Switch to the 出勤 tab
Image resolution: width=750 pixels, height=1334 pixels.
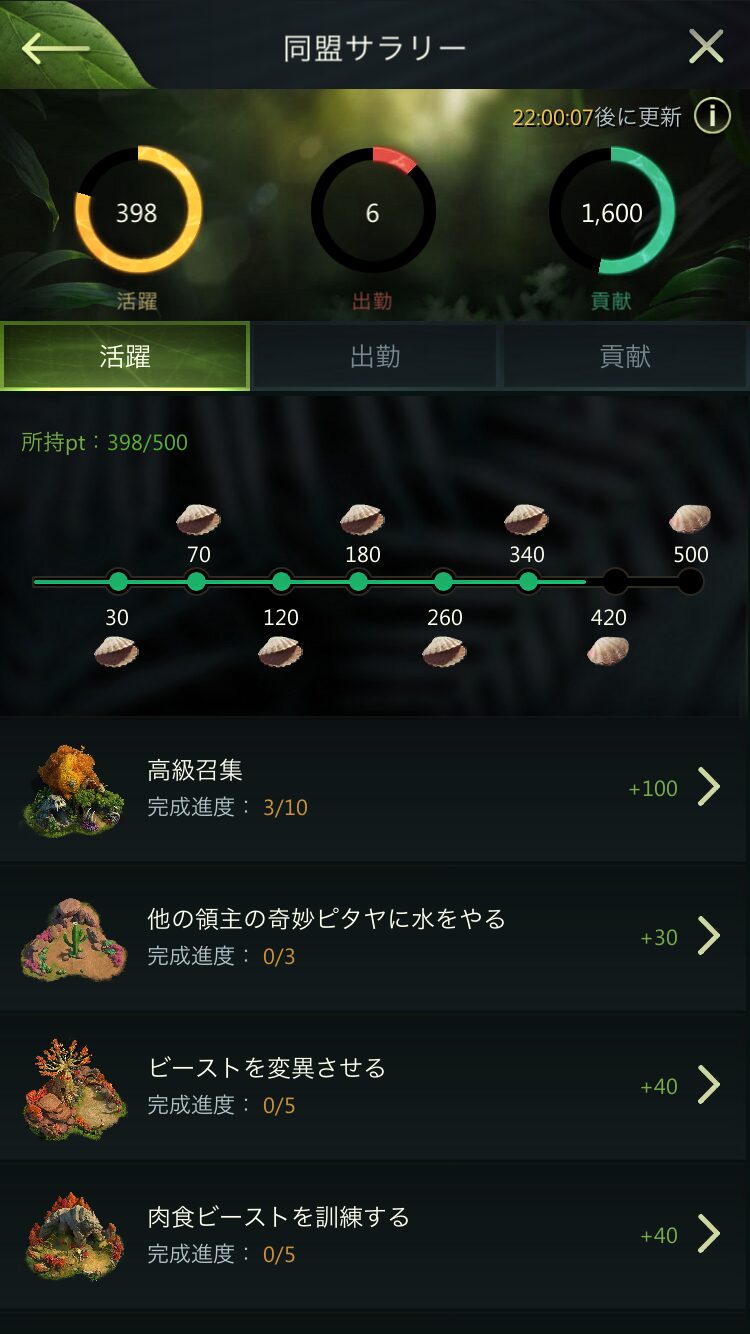375,356
